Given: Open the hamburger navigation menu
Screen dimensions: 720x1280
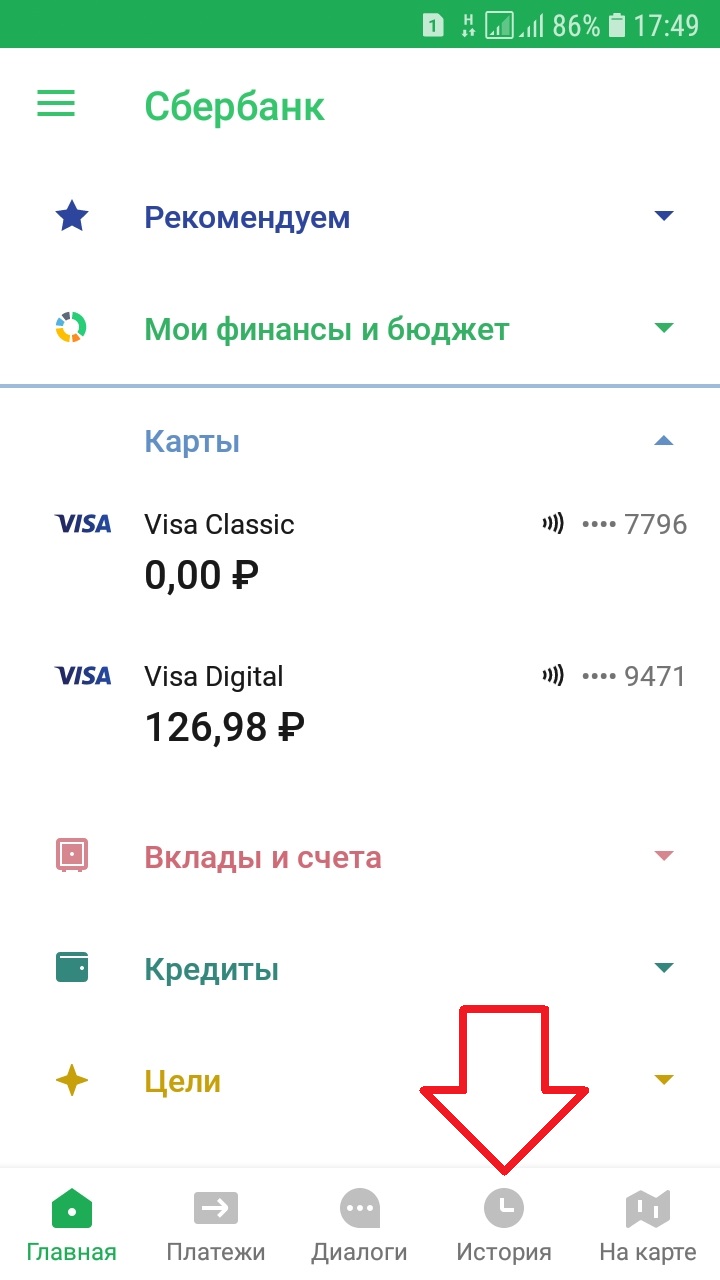Looking at the screenshot, I should [x=55, y=104].
